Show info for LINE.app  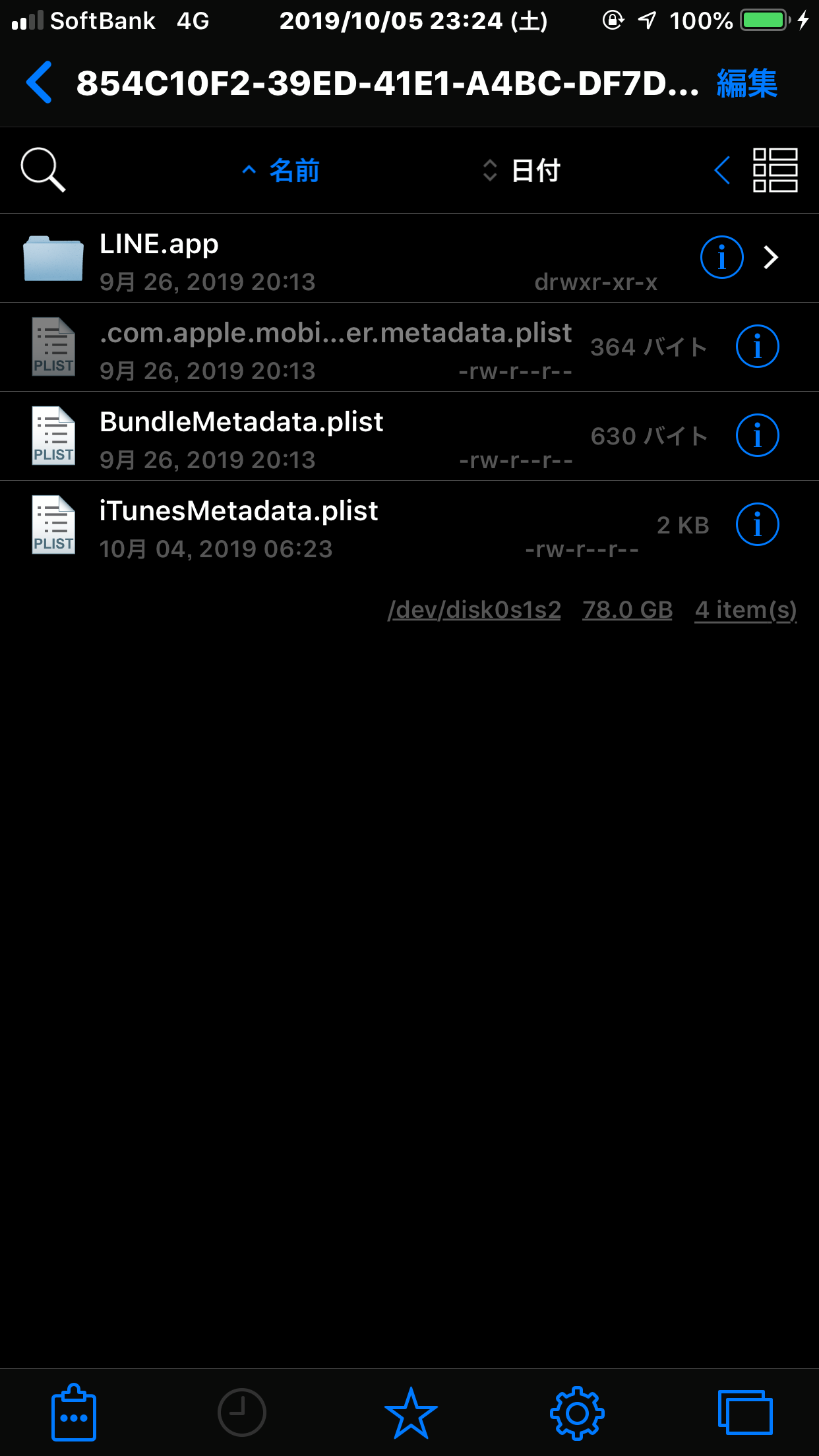[x=721, y=258]
